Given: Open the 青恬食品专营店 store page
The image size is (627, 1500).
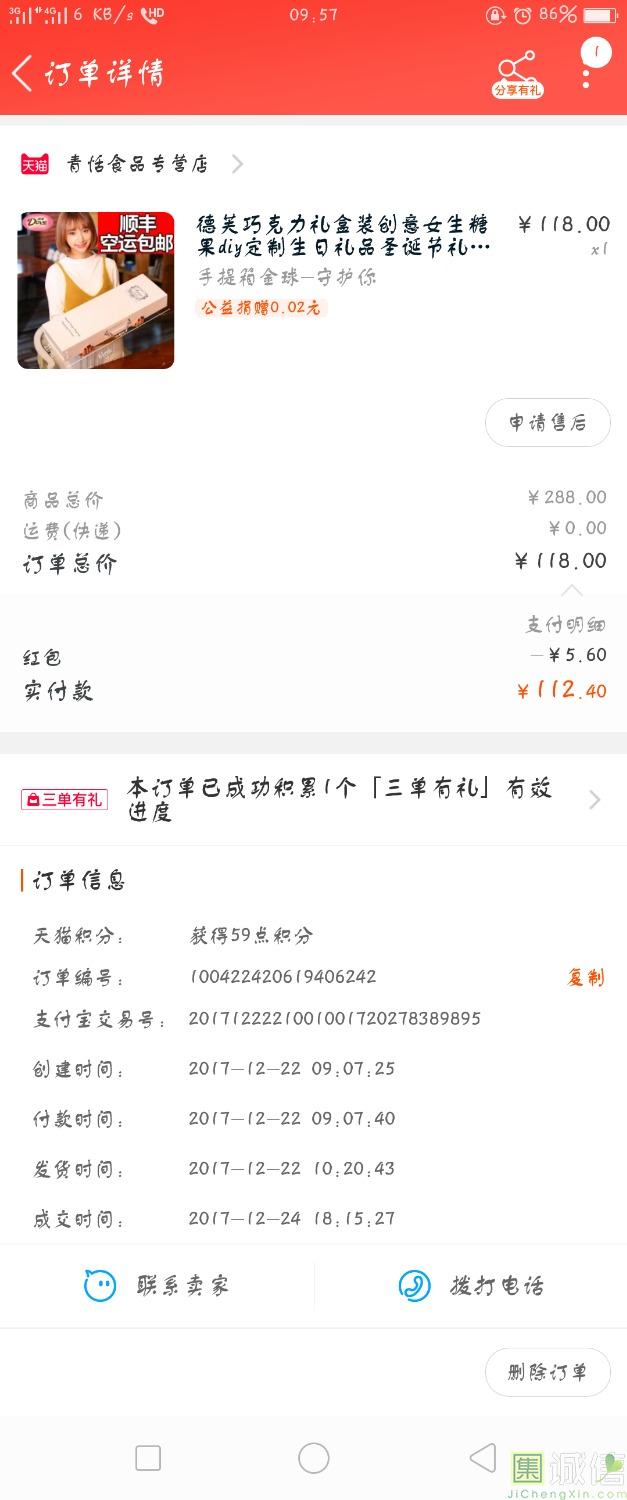Looking at the screenshot, I should (x=137, y=164).
